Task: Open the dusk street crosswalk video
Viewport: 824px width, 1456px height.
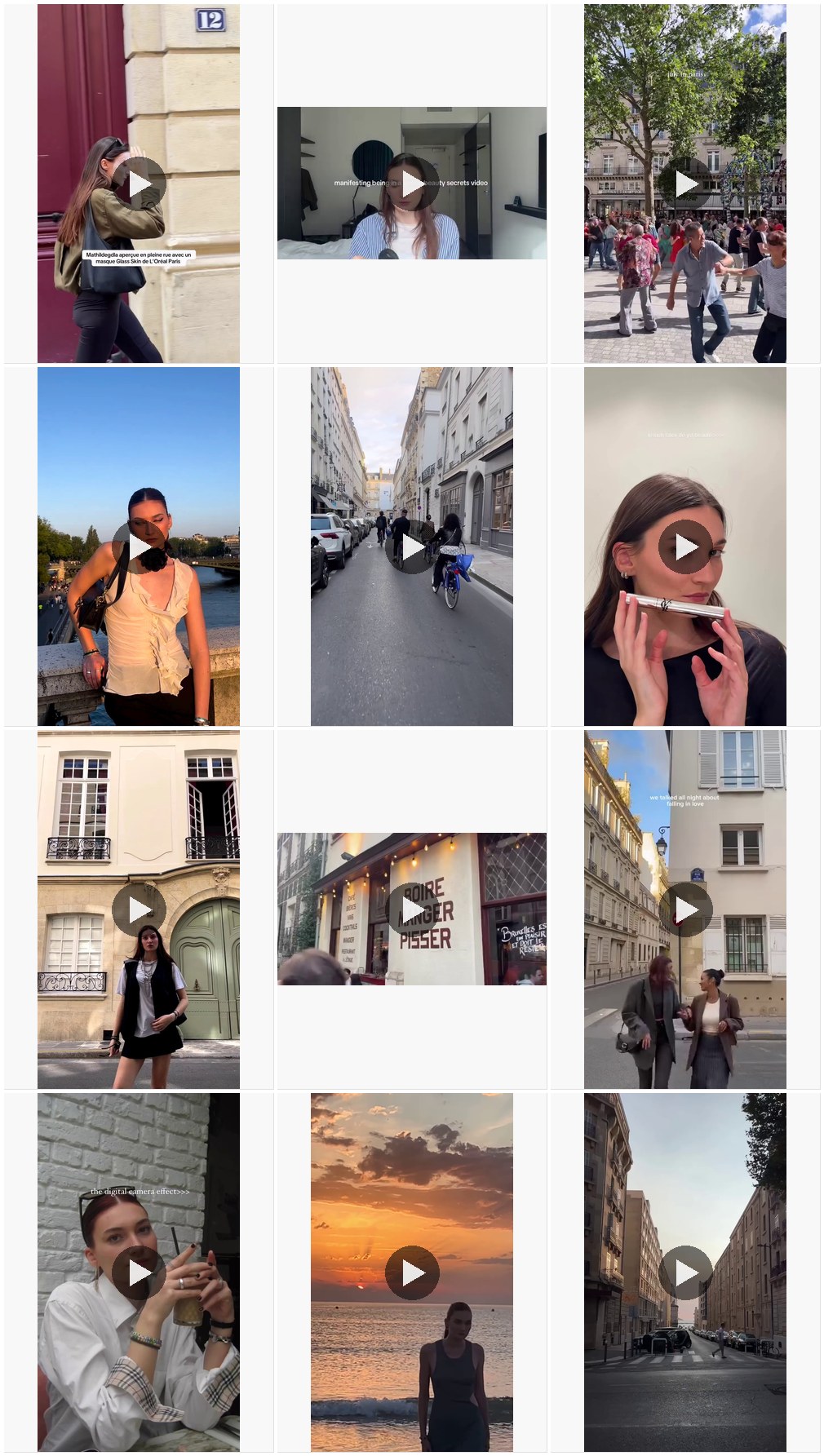Action: click(x=685, y=1272)
